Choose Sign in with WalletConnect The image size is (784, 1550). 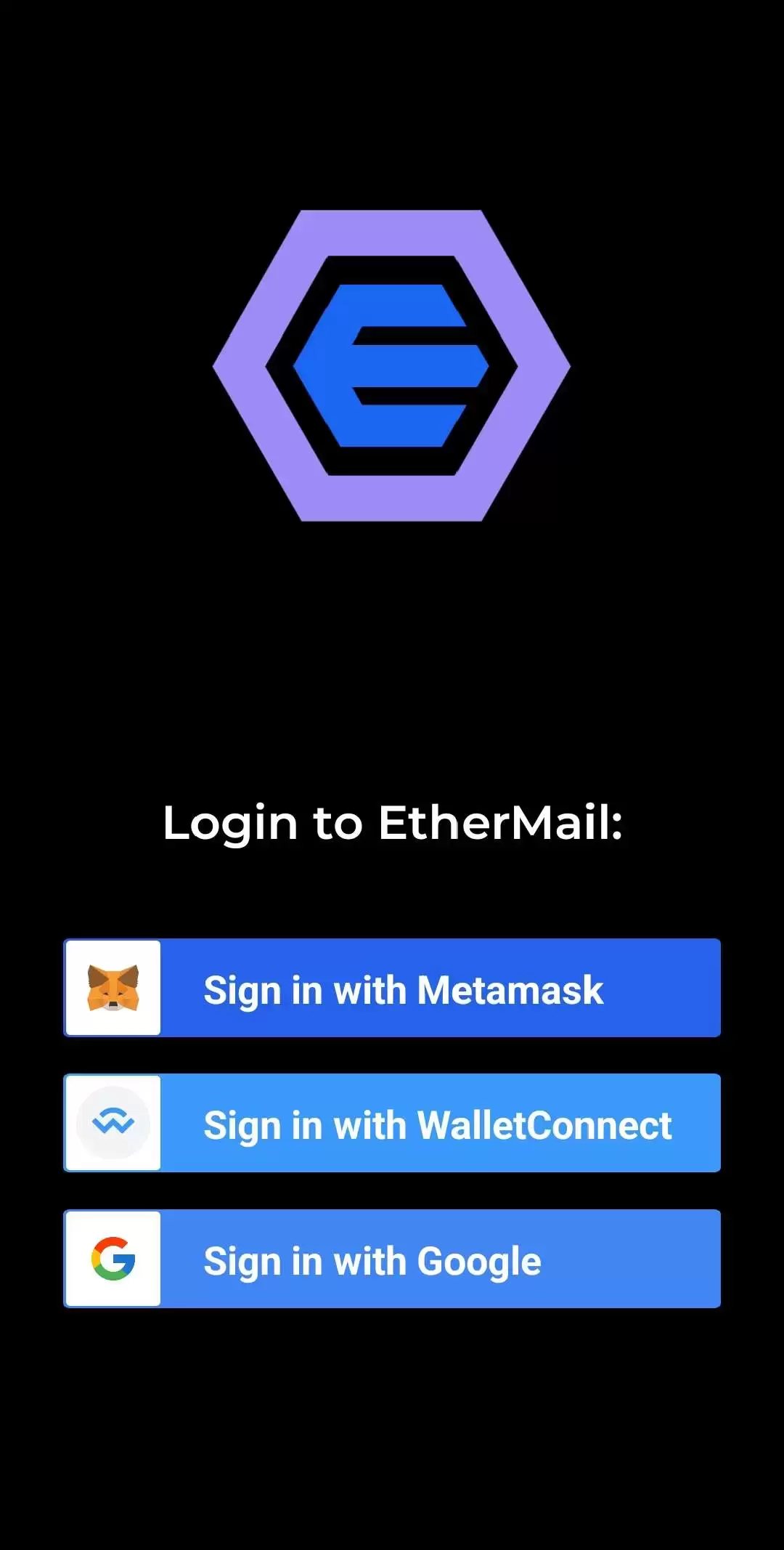(392, 1123)
